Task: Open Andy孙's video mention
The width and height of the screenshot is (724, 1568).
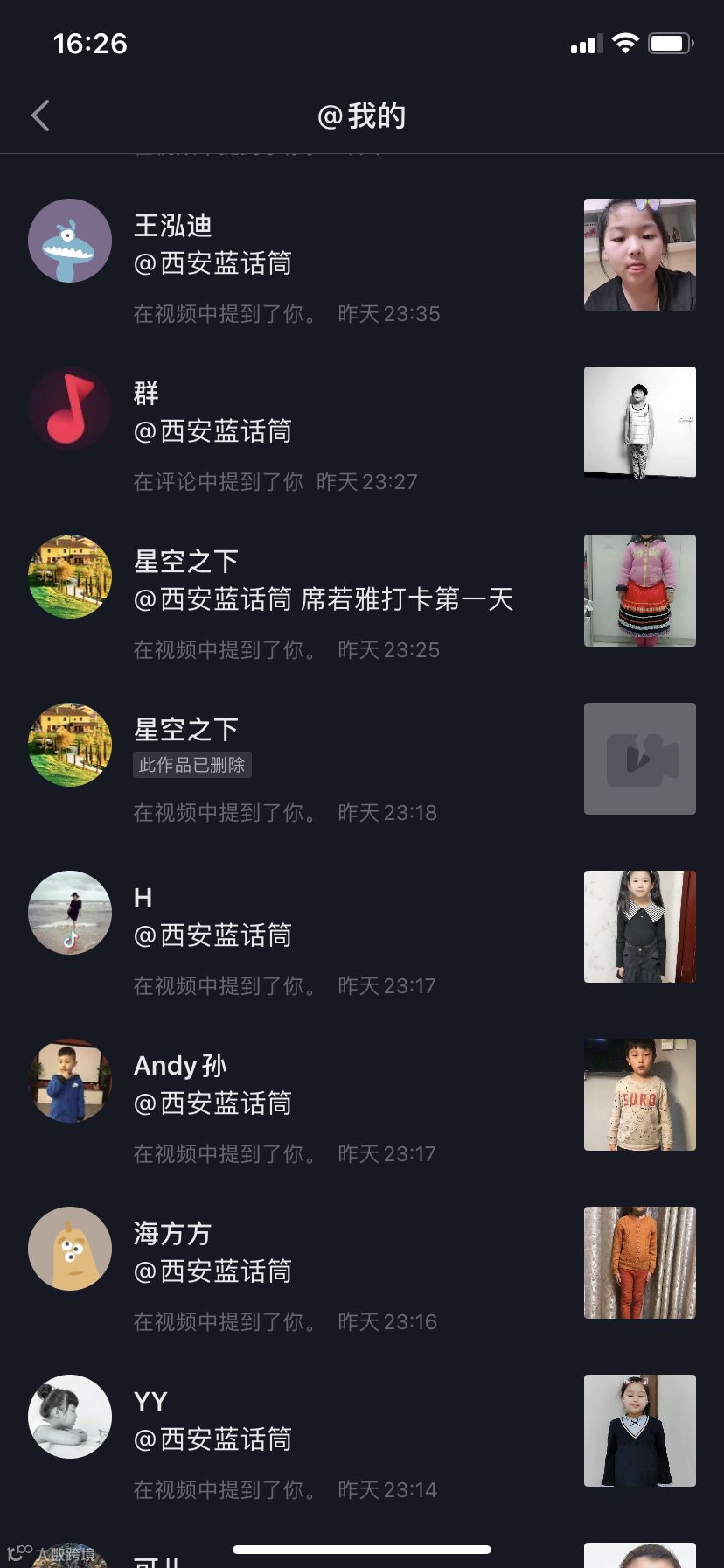Action: coord(332,1104)
